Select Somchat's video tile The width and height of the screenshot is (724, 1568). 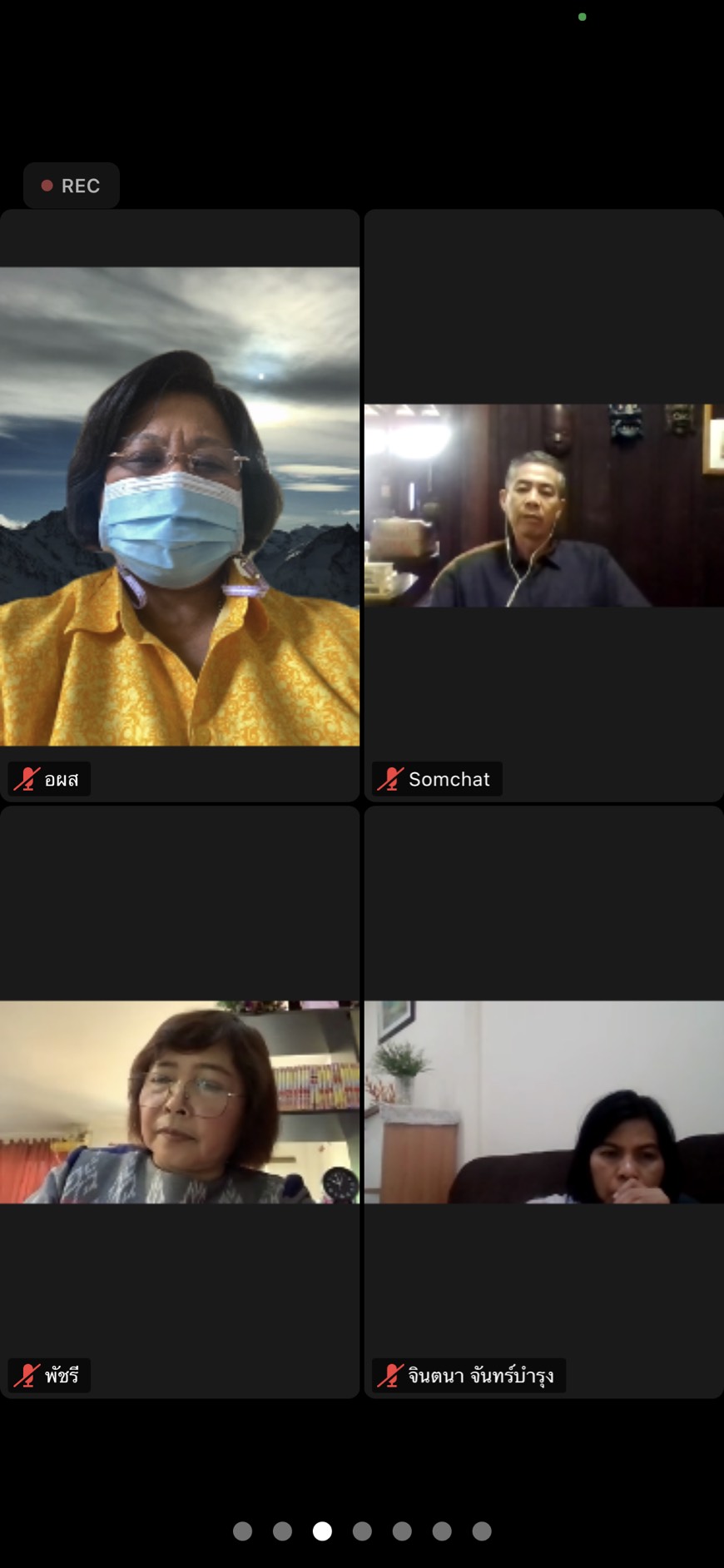(544, 505)
